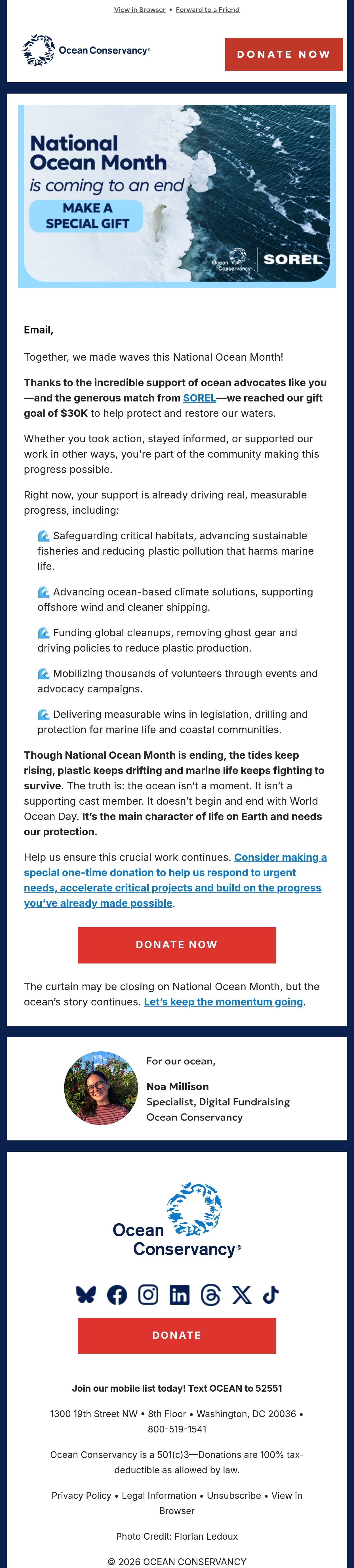Tap the DONATE NOW button below the letter
Viewport: 354px width, 1568px height.
pyautogui.click(x=177, y=945)
